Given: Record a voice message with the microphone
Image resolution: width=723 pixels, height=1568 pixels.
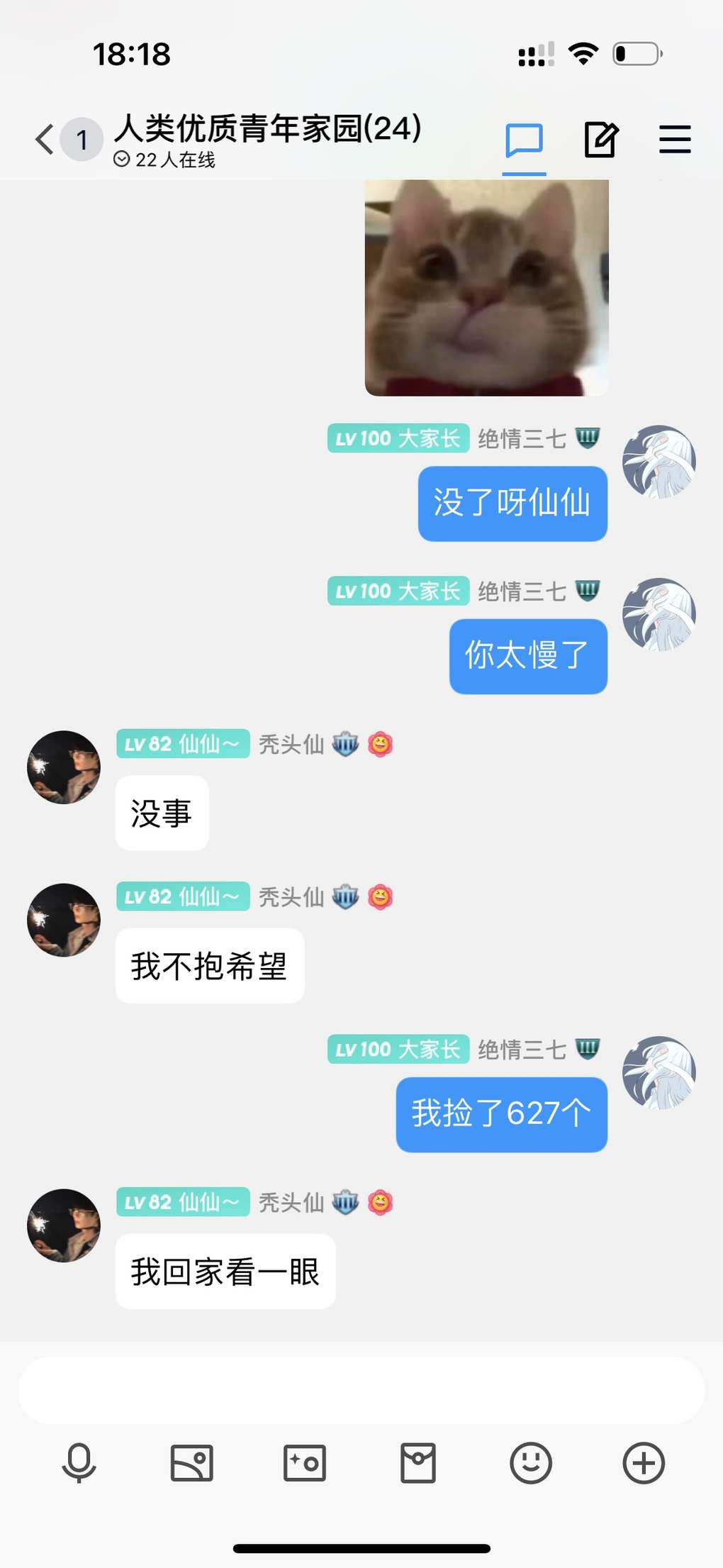Looking at the screenshot, I should pos(79,1462).
